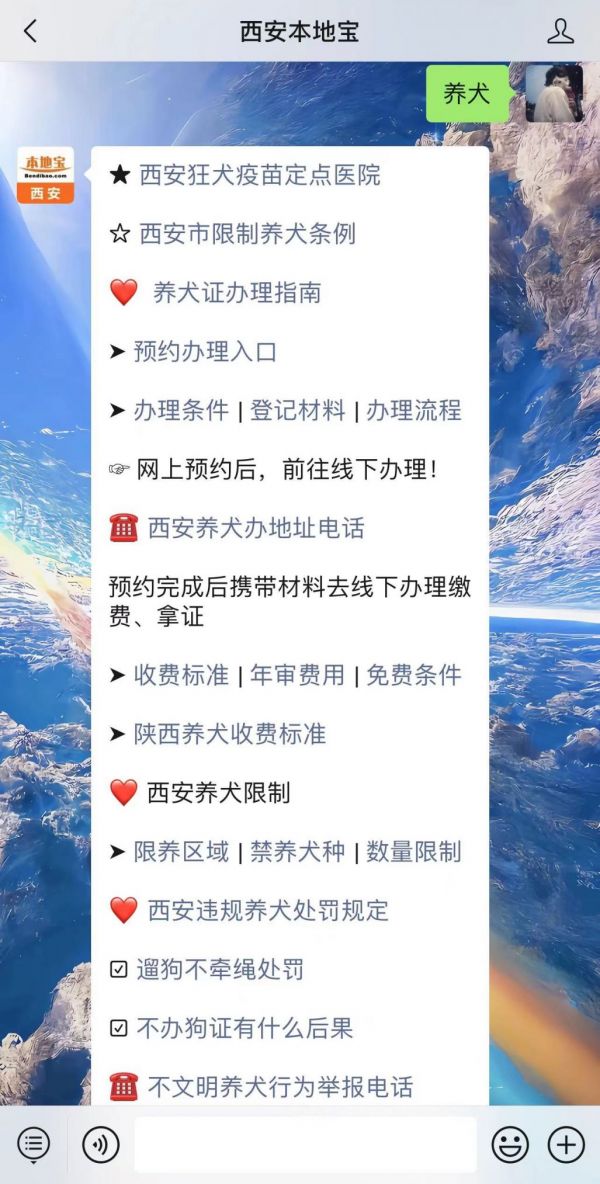View 办理流程 link
This screenshot has height=1184, width=600.
coord(414,411)
